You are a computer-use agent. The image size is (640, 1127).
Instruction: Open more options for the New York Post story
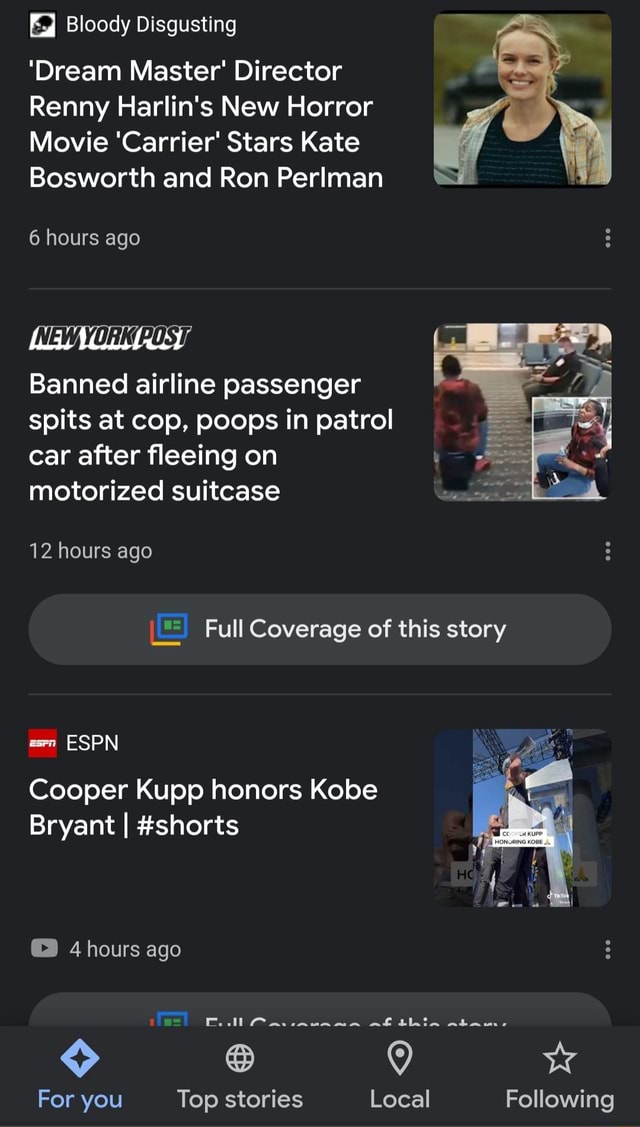608,551
